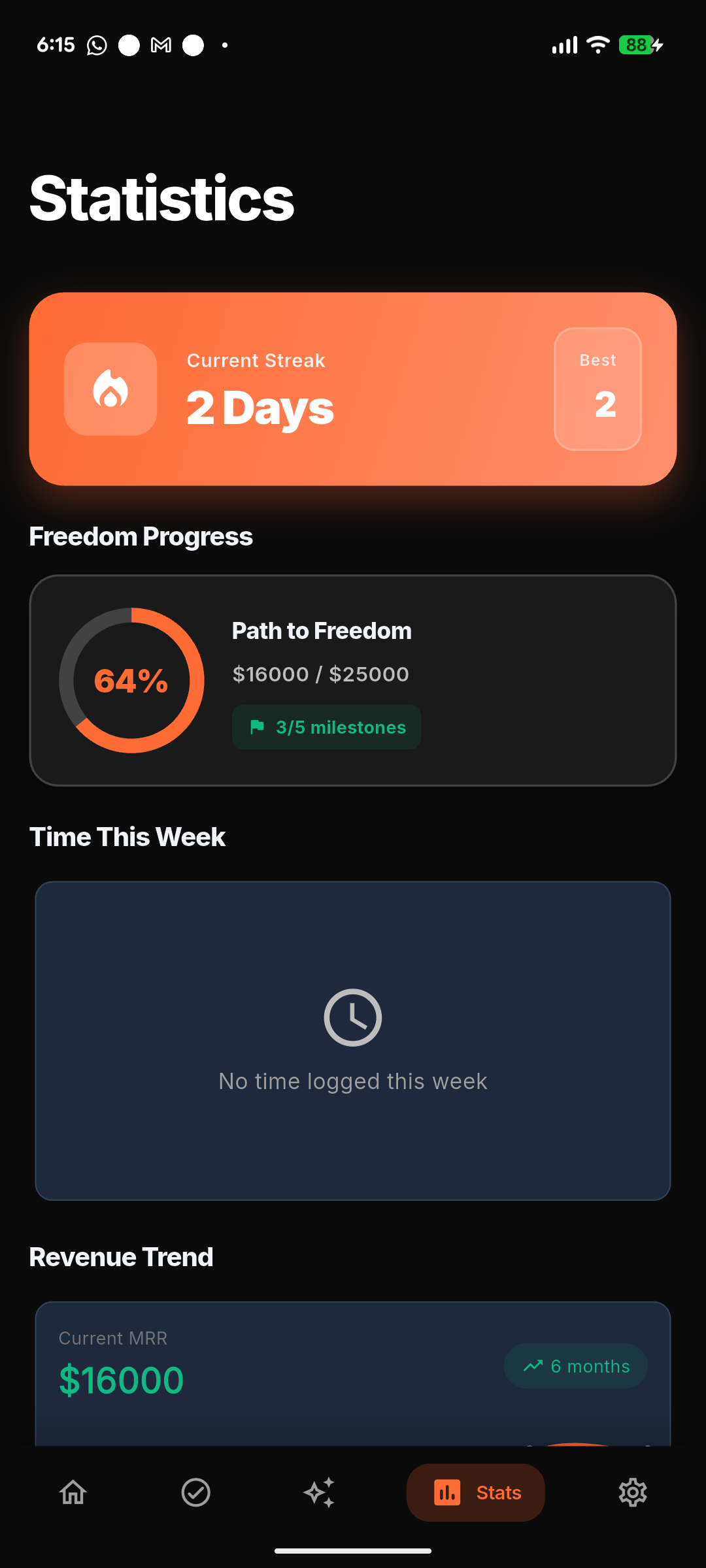The width and height of the screenshot is (706, 1568).
Task: Open Settings via the gear icon
Action: 633,1493
